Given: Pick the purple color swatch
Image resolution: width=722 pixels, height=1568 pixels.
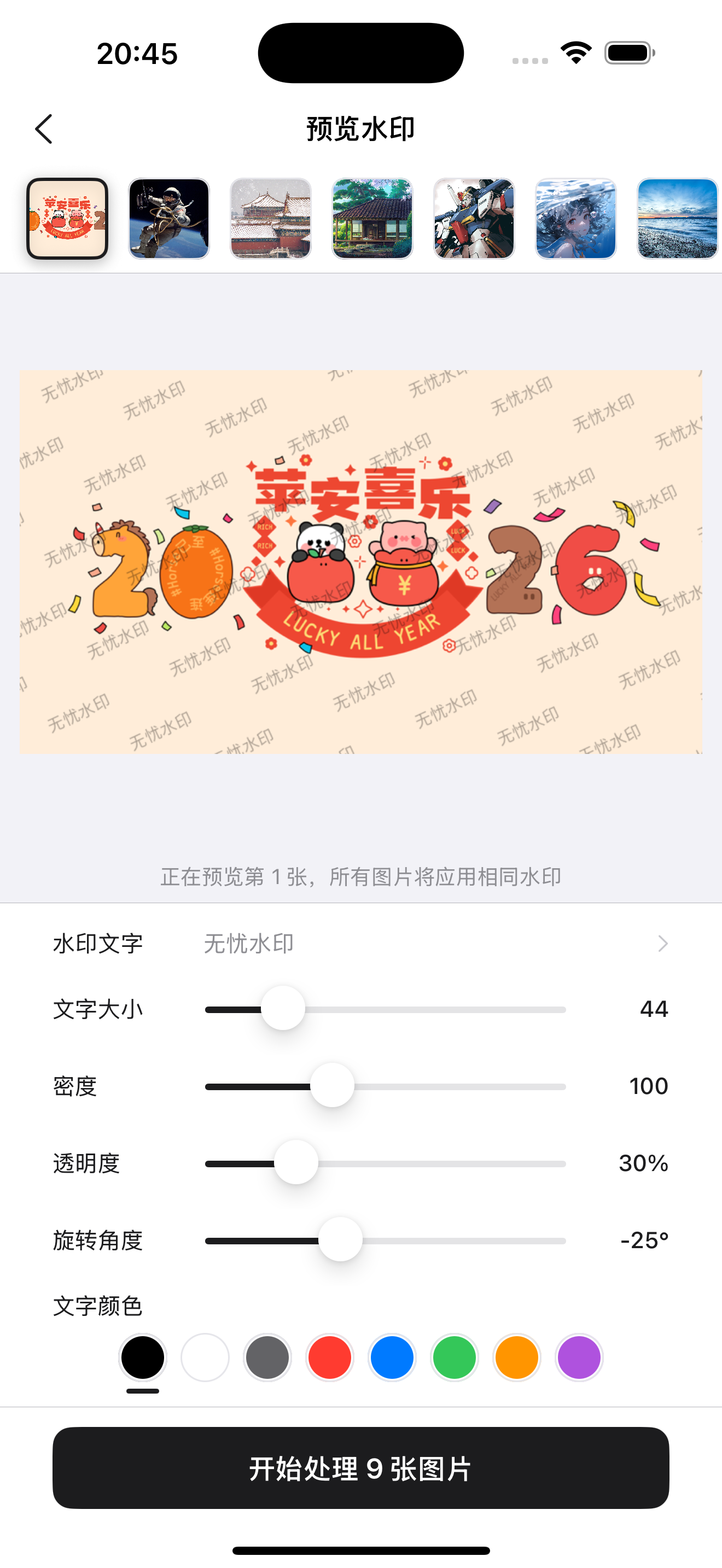Looking at the screenshot, I should pyautogui.click(x=577, y=1358).
